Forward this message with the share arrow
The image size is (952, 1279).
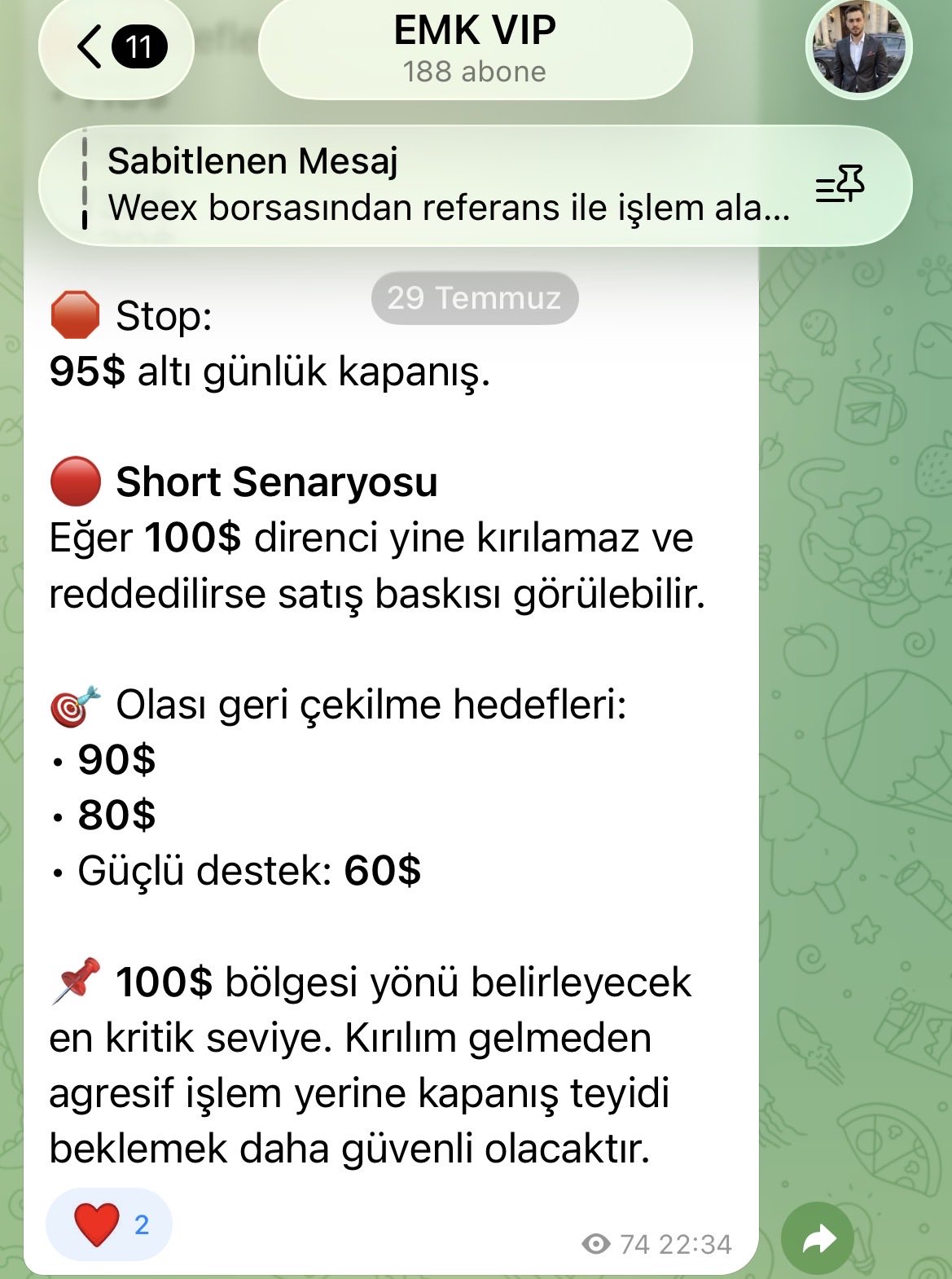(x=817, y=1239)
